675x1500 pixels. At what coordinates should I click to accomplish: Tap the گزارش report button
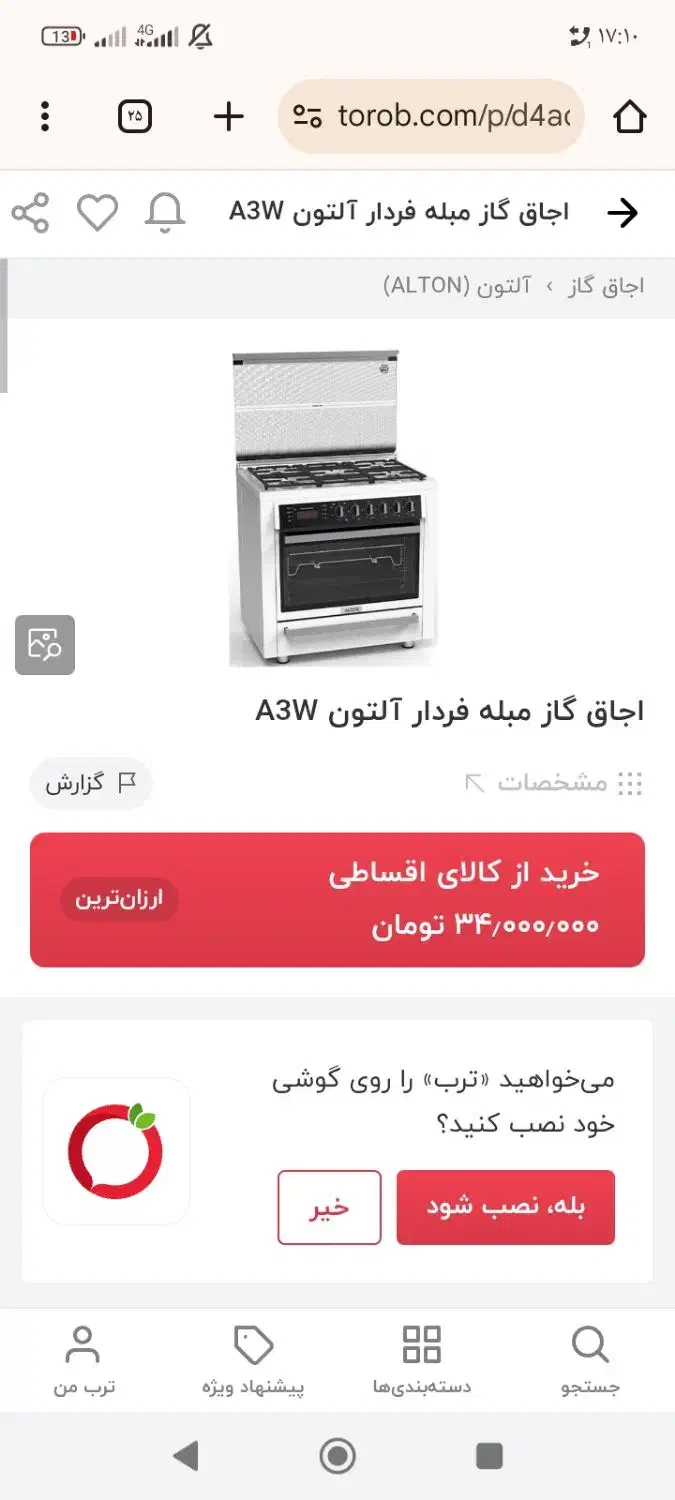coord(90,783)
